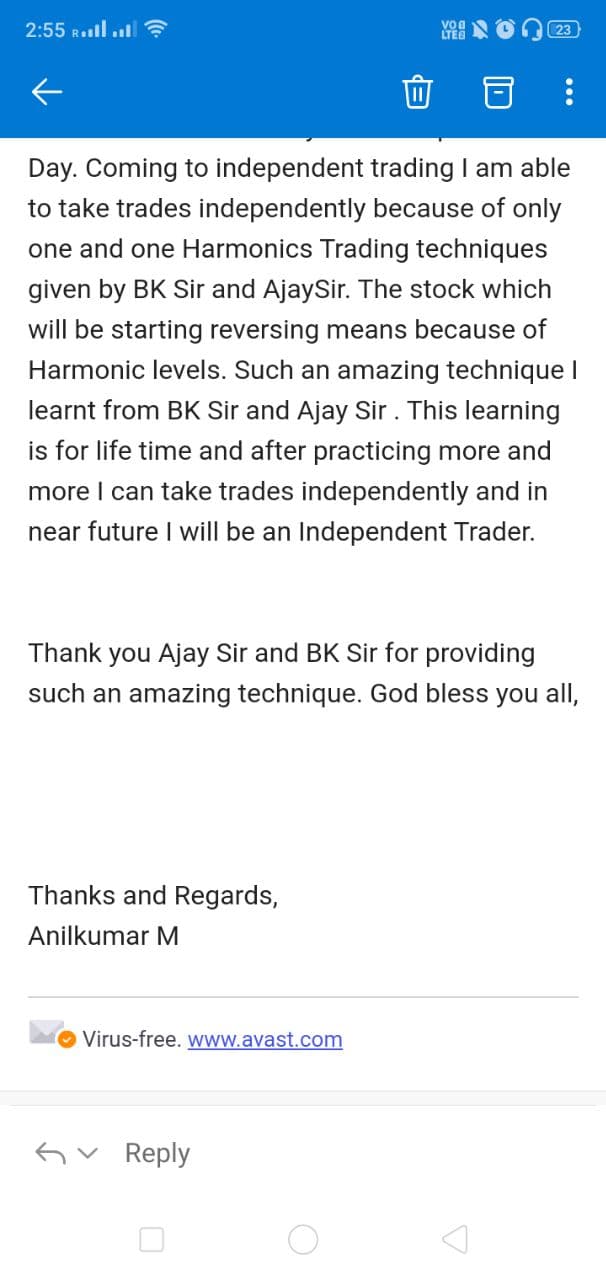
Task: Archive this email
Action: [x=498, y=93]
